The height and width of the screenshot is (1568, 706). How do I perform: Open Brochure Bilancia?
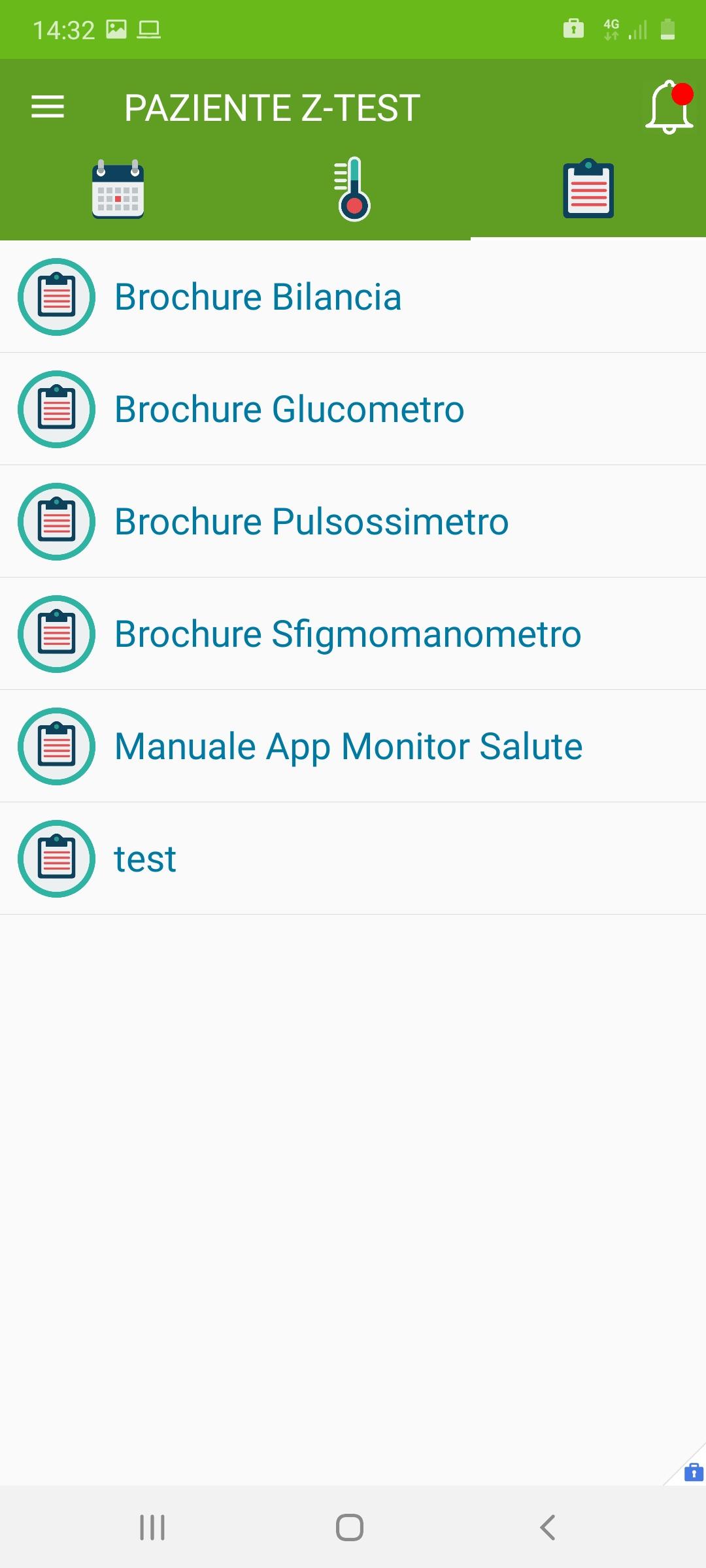pyautogui.click(x=353, y=297)
